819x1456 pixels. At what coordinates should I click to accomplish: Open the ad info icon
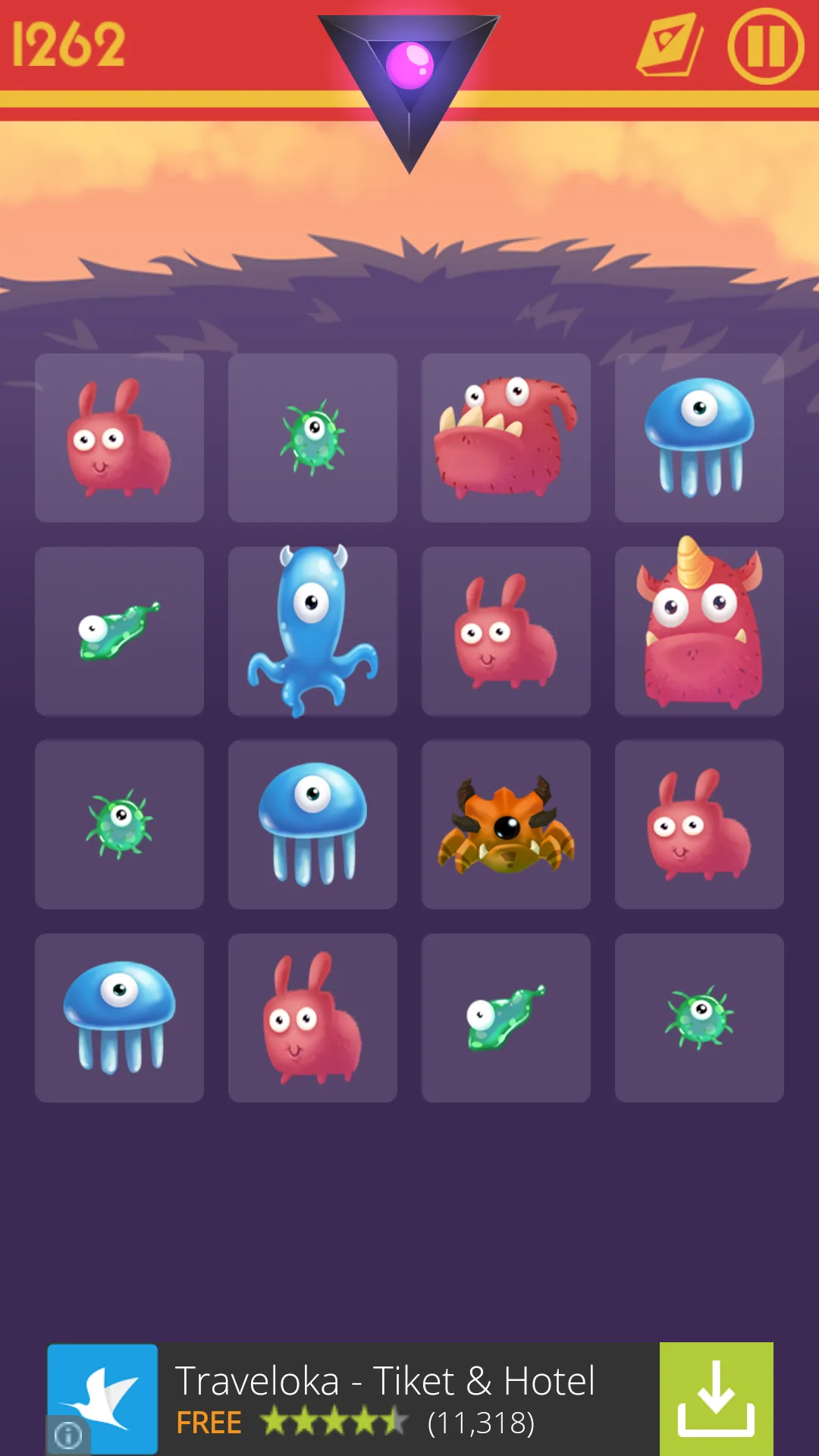pos(68,1435)
